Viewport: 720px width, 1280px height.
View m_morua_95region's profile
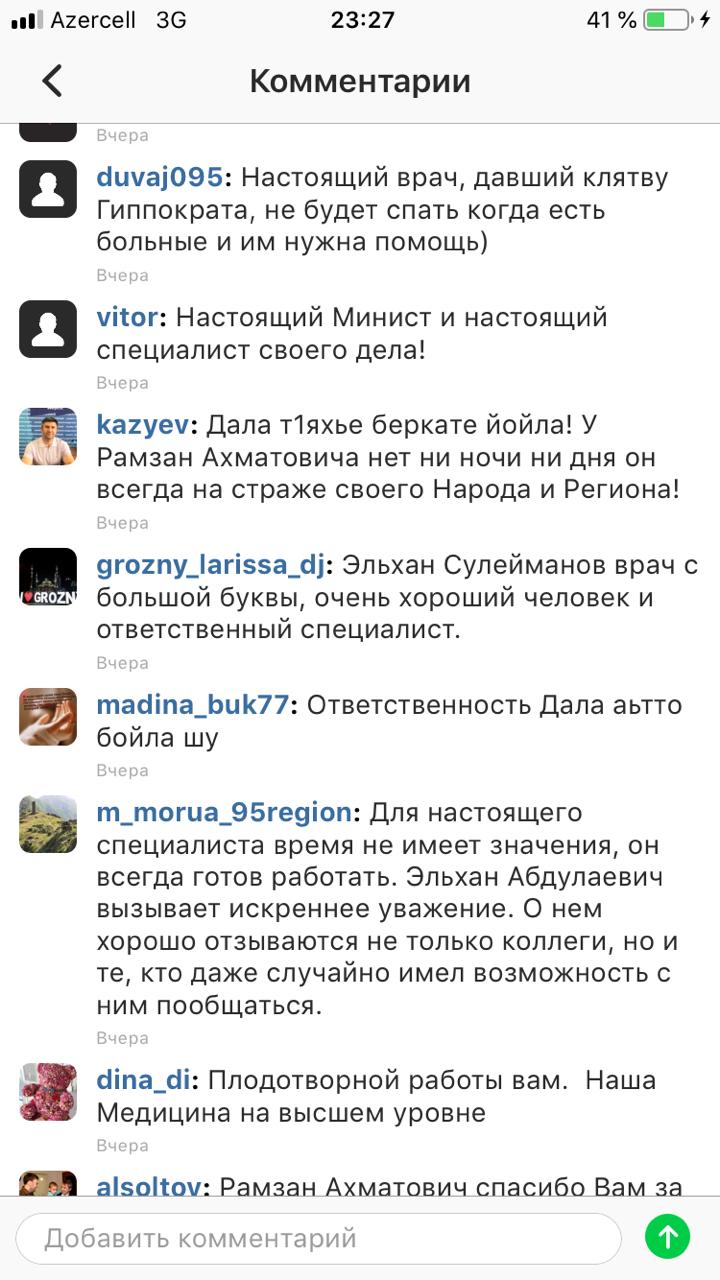tap(224, 813)
